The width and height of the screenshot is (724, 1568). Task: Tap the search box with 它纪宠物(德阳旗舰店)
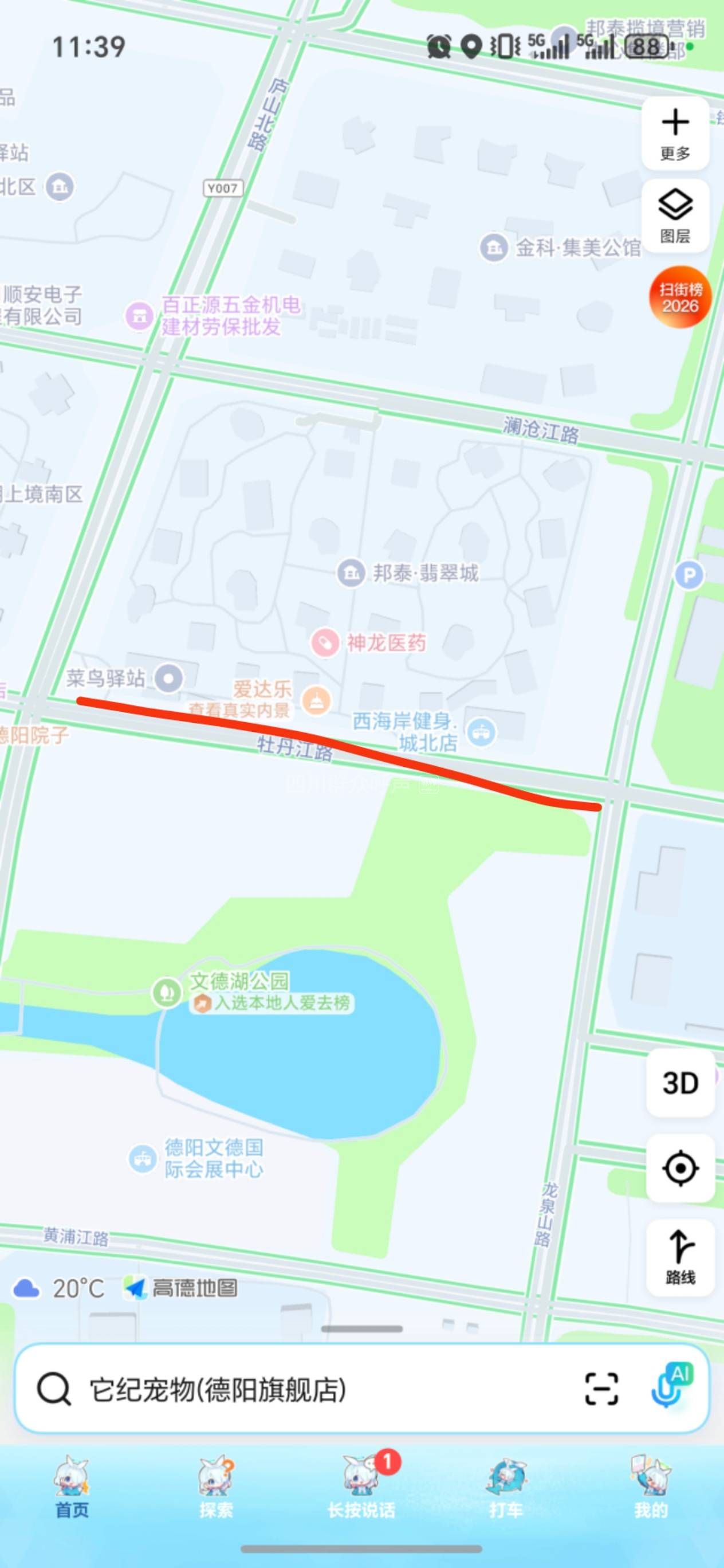[304, 1390]
